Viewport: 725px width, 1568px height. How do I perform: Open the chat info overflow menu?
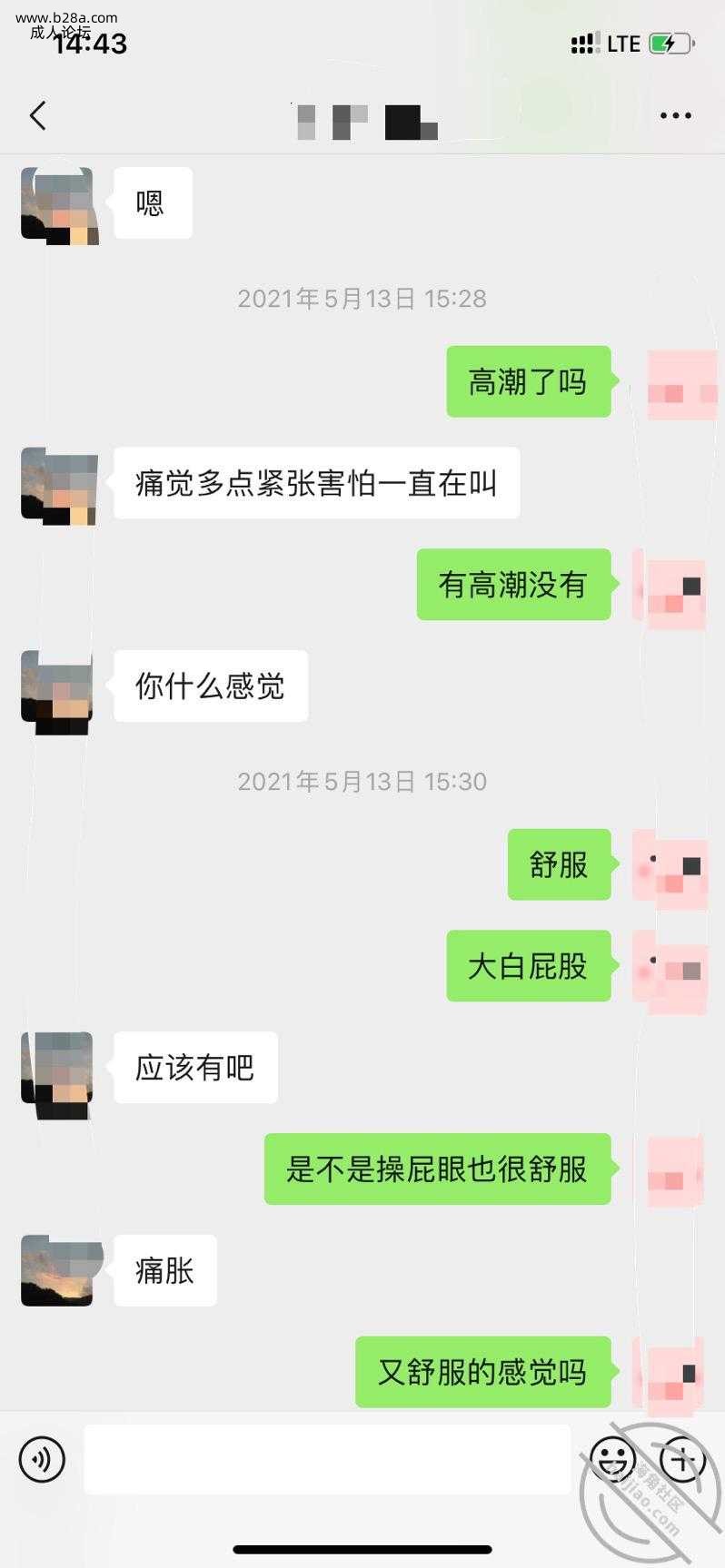[675, 116]
